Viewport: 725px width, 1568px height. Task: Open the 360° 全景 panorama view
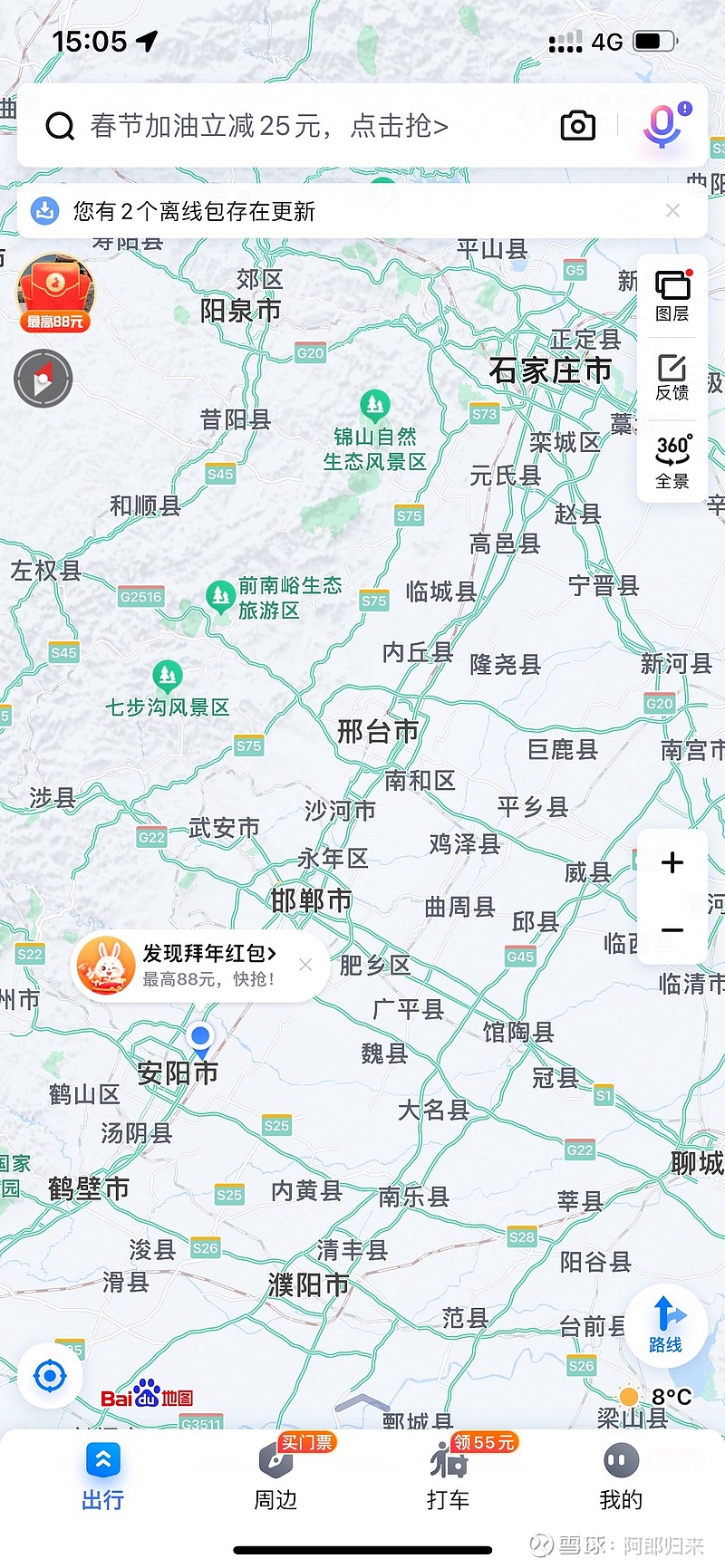pyautogui.click(x=672, y=461)
